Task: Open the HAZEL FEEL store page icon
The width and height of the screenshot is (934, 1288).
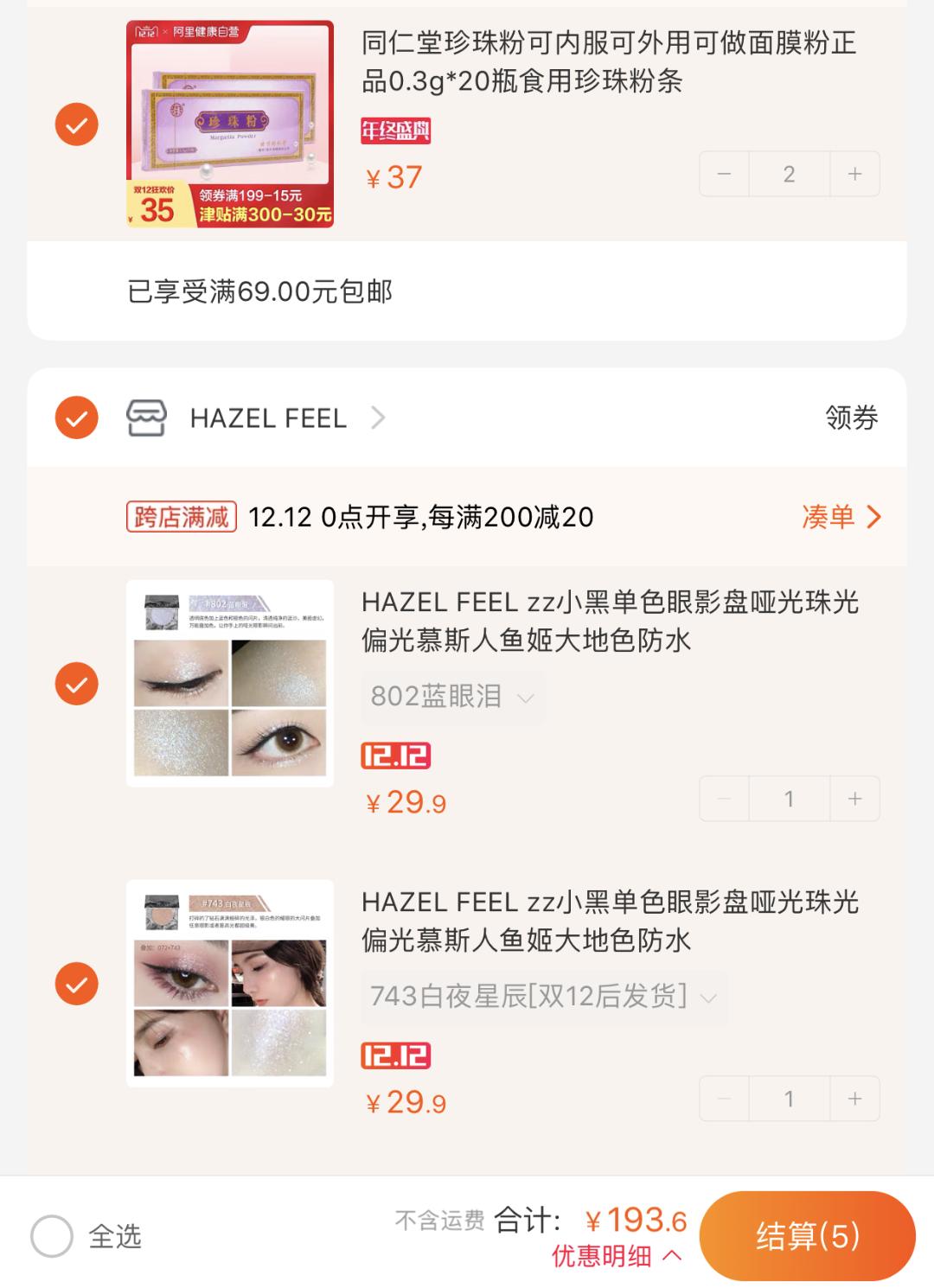Action: pos(147,418)
